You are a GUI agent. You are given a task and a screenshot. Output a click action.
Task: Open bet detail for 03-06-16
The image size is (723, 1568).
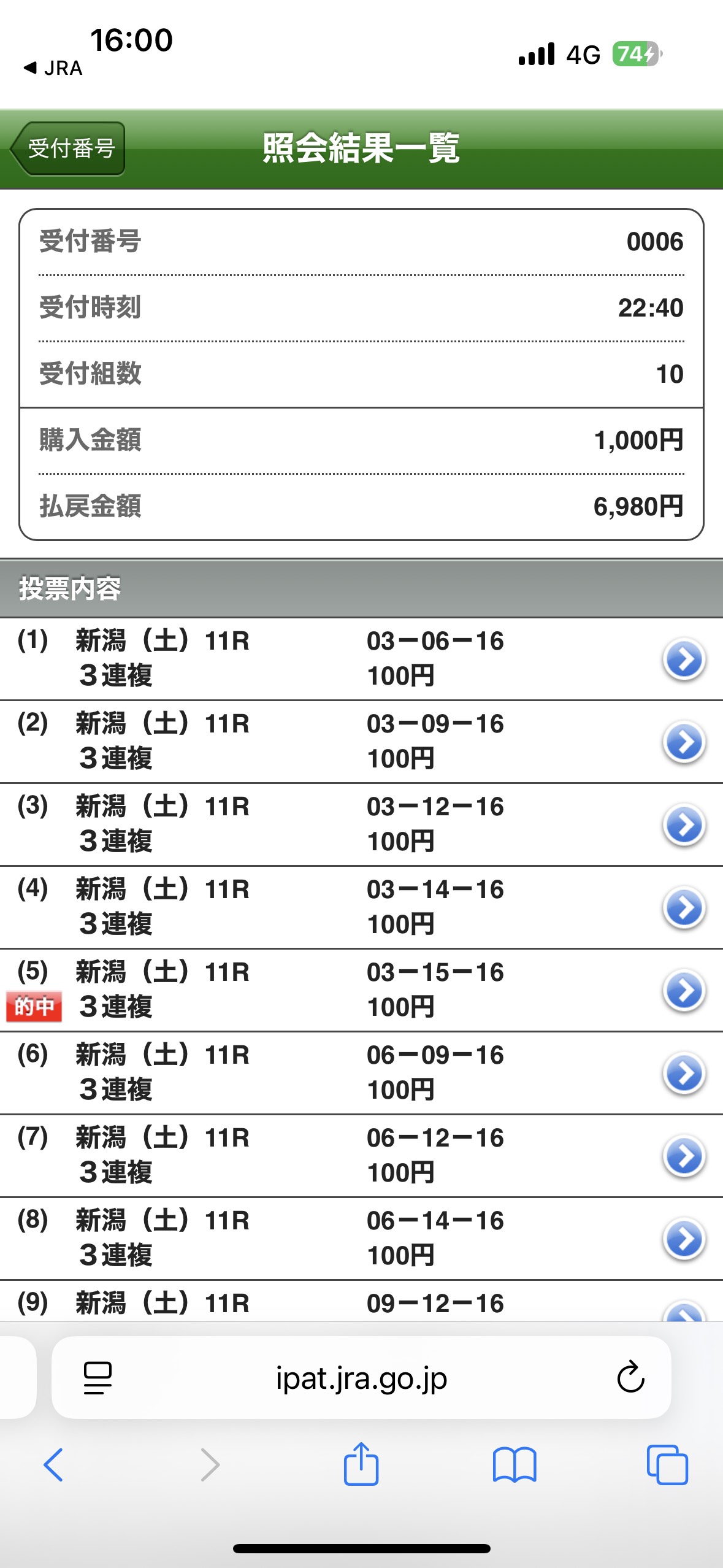coord(684,659)
